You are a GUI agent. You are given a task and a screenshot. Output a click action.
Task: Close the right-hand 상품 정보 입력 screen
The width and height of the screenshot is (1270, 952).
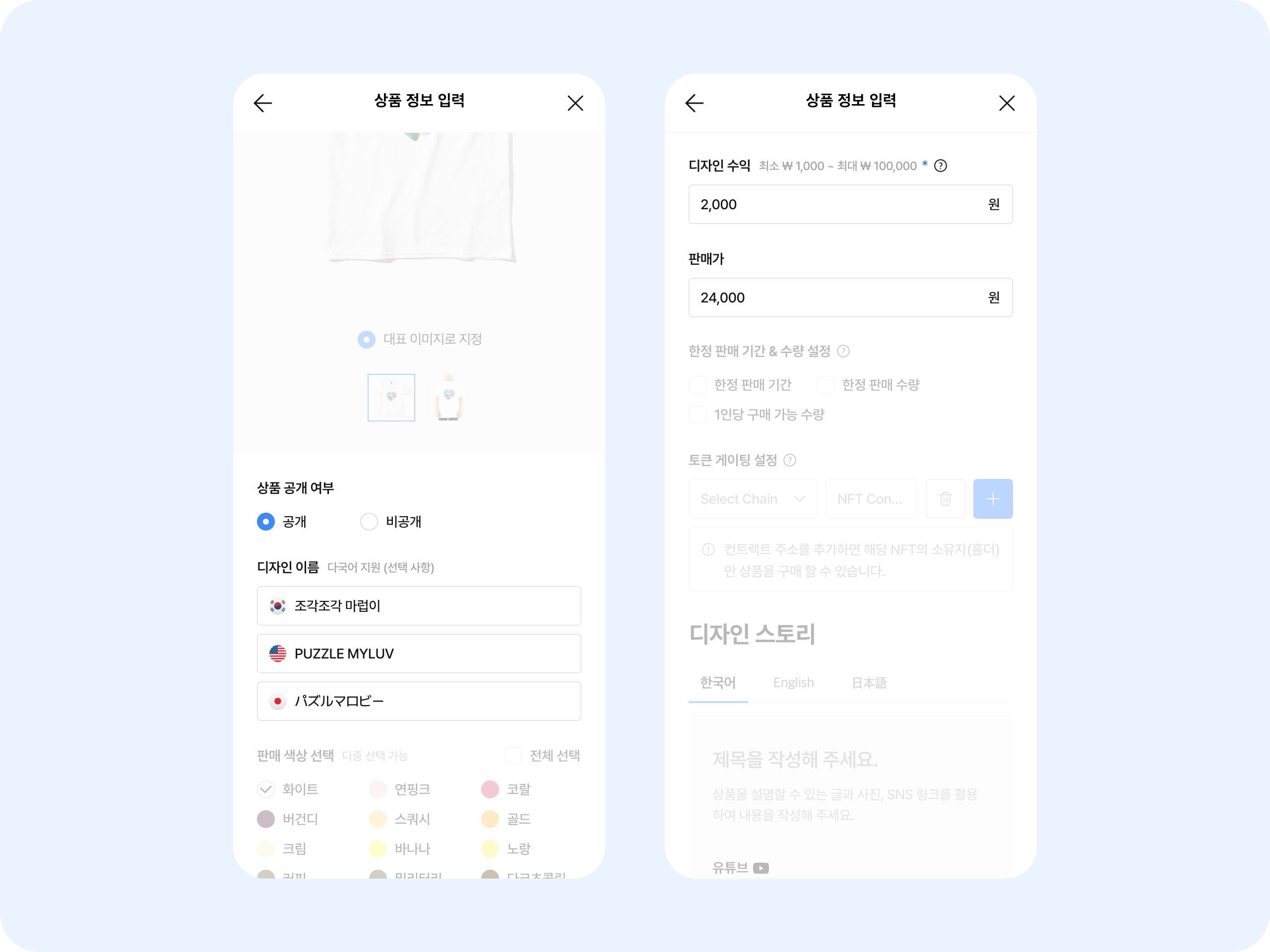1007,103
